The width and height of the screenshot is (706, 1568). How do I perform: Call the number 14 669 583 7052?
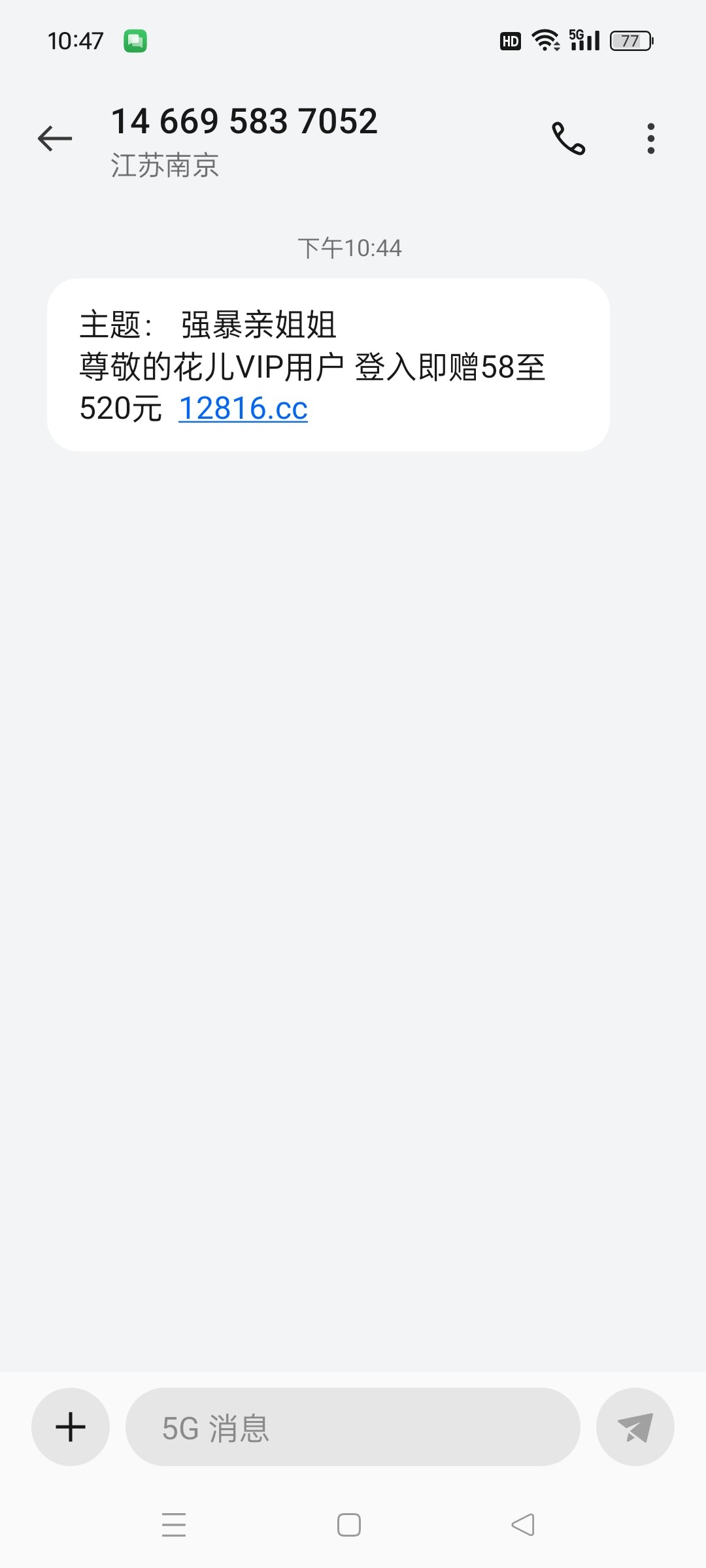[568, 139]
